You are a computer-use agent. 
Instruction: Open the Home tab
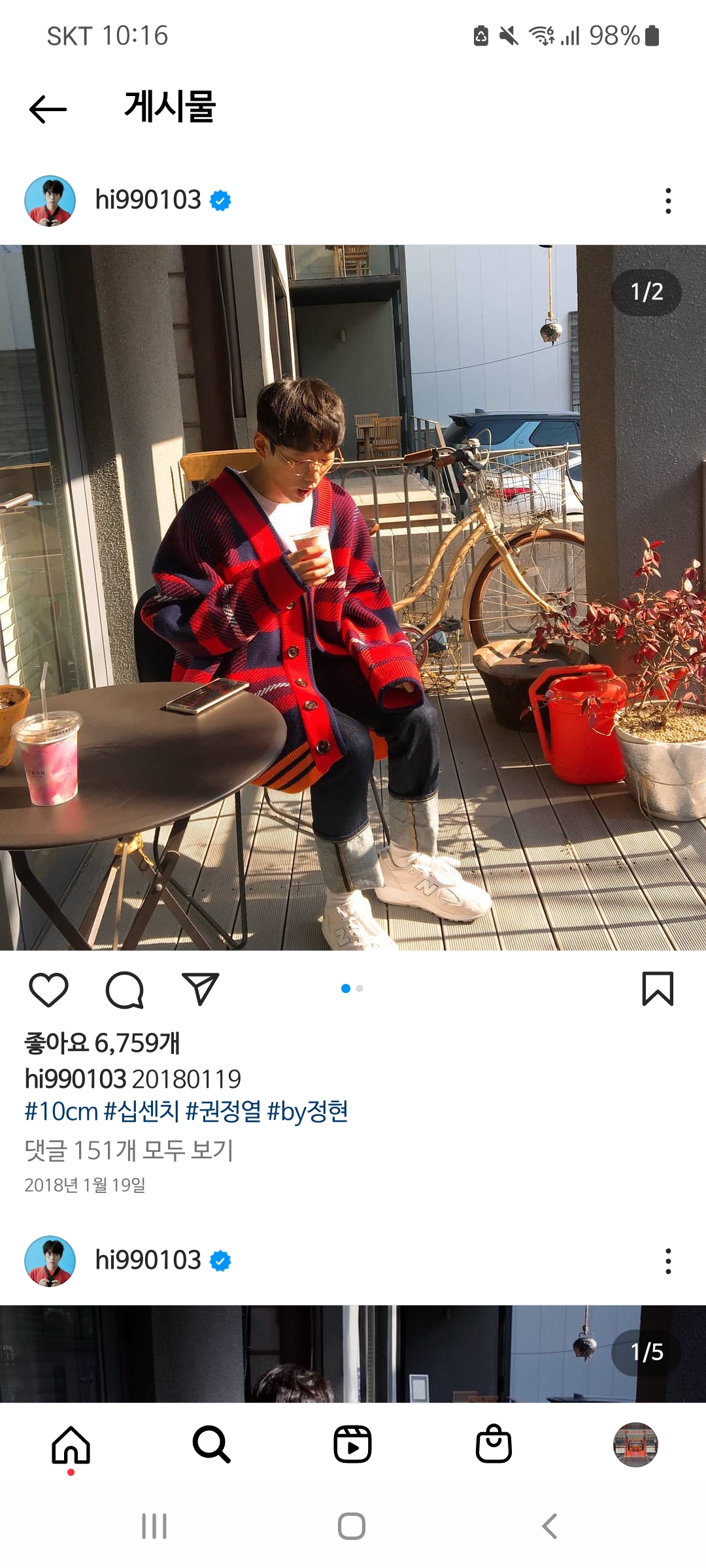[x=71, y=1445]
